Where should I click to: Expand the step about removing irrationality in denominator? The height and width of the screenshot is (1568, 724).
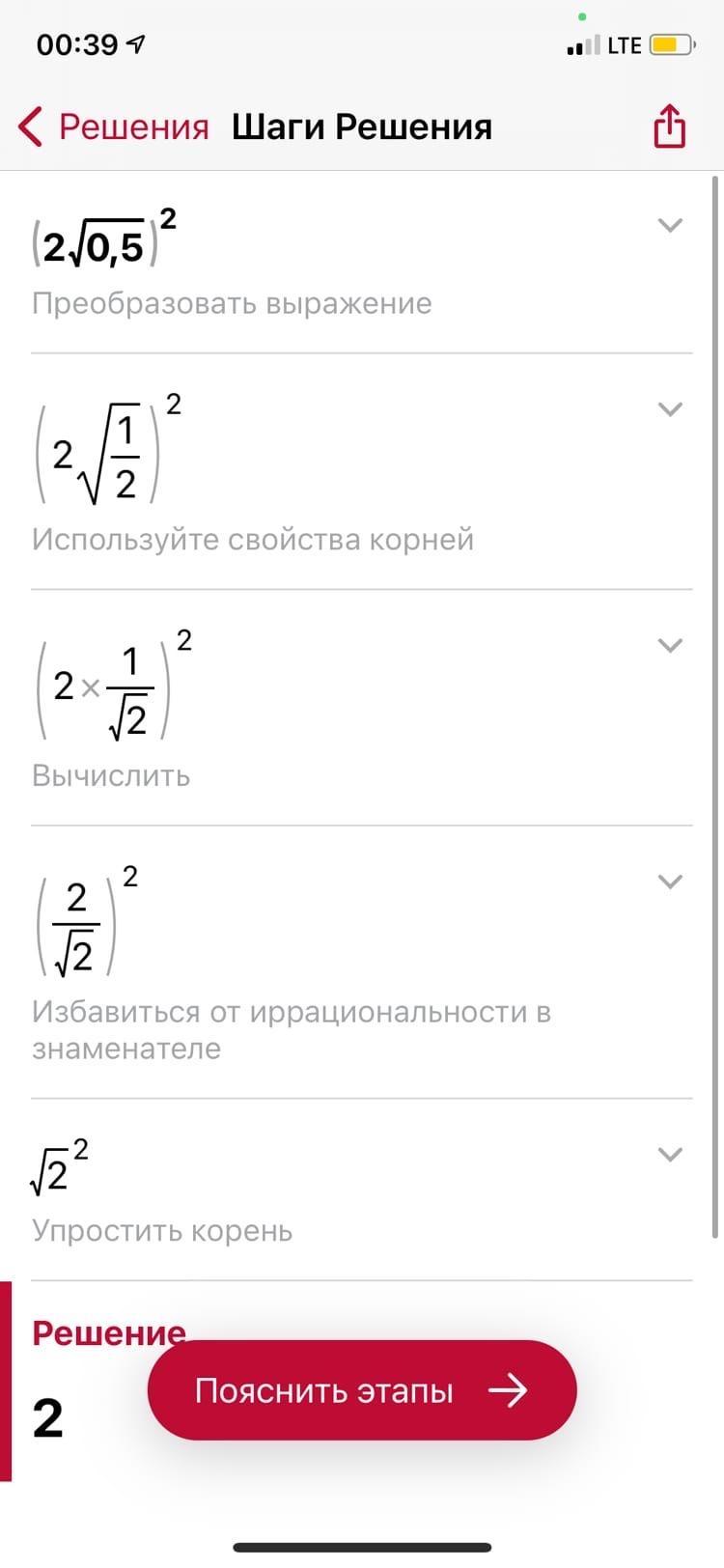[670, 881]
